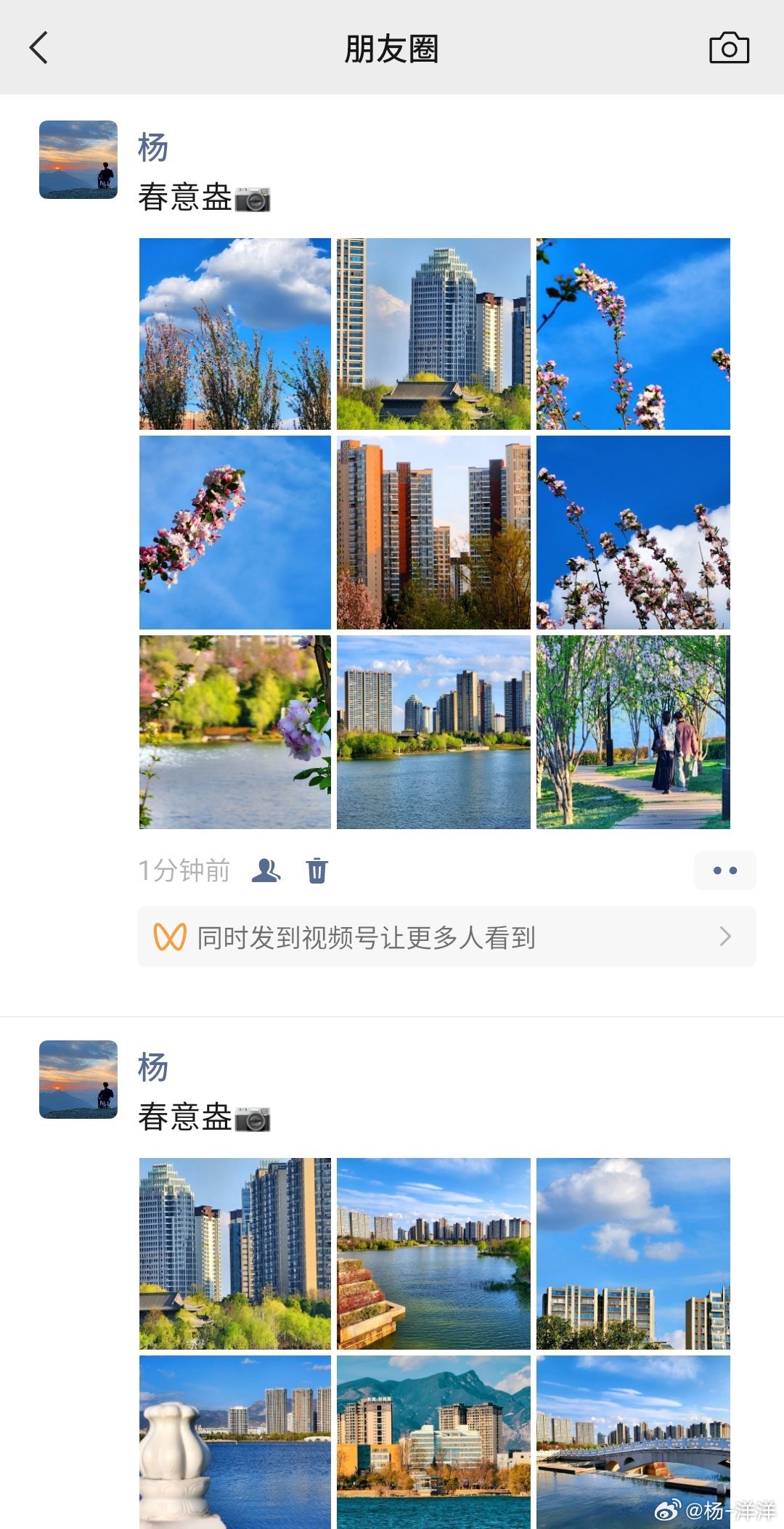This screenshot has width=784, height=1529.
Task: Open the single pink blossom branch photo
Action: click(235, 532)
